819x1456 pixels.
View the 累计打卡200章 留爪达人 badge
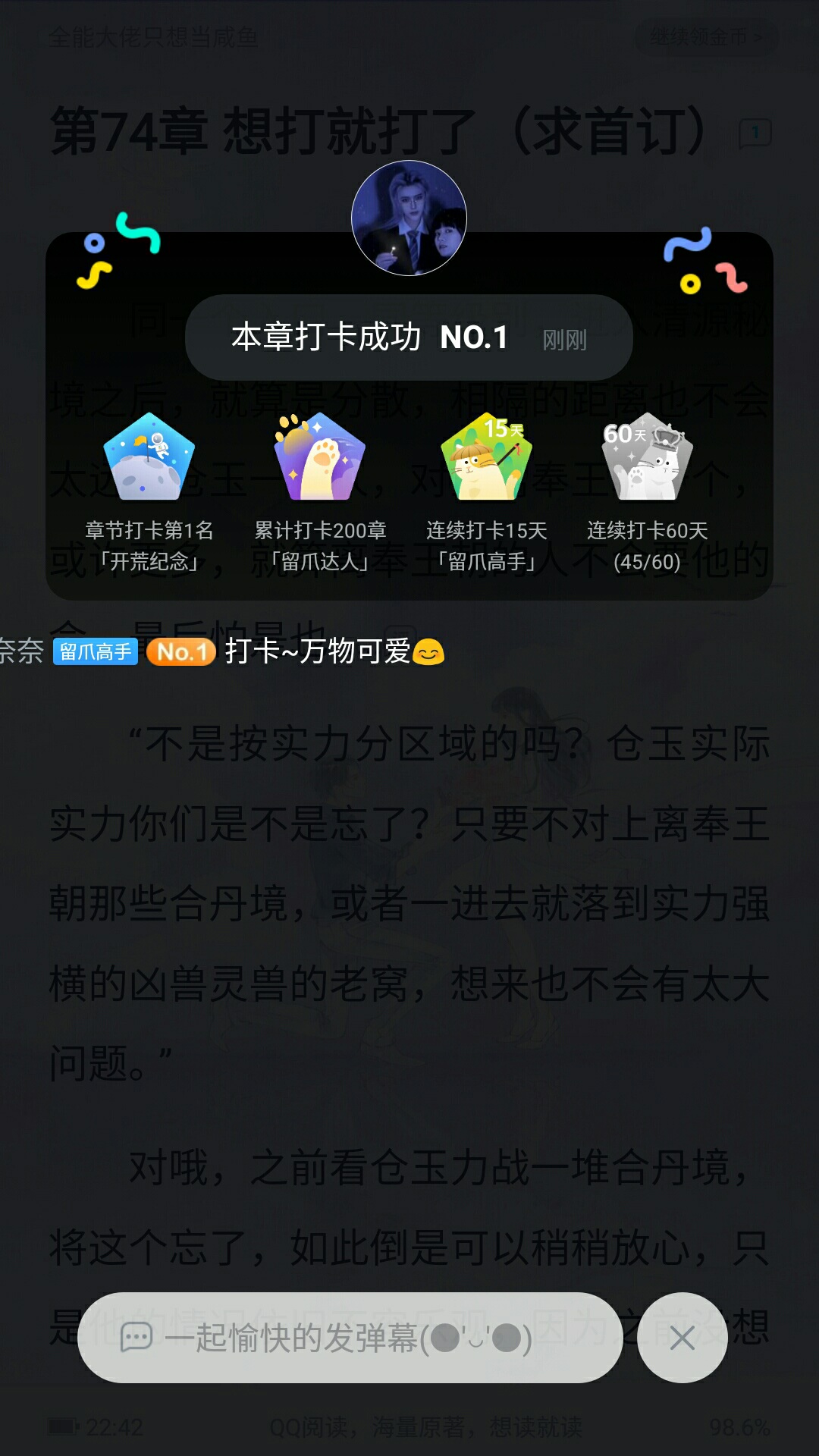(319, 457)
